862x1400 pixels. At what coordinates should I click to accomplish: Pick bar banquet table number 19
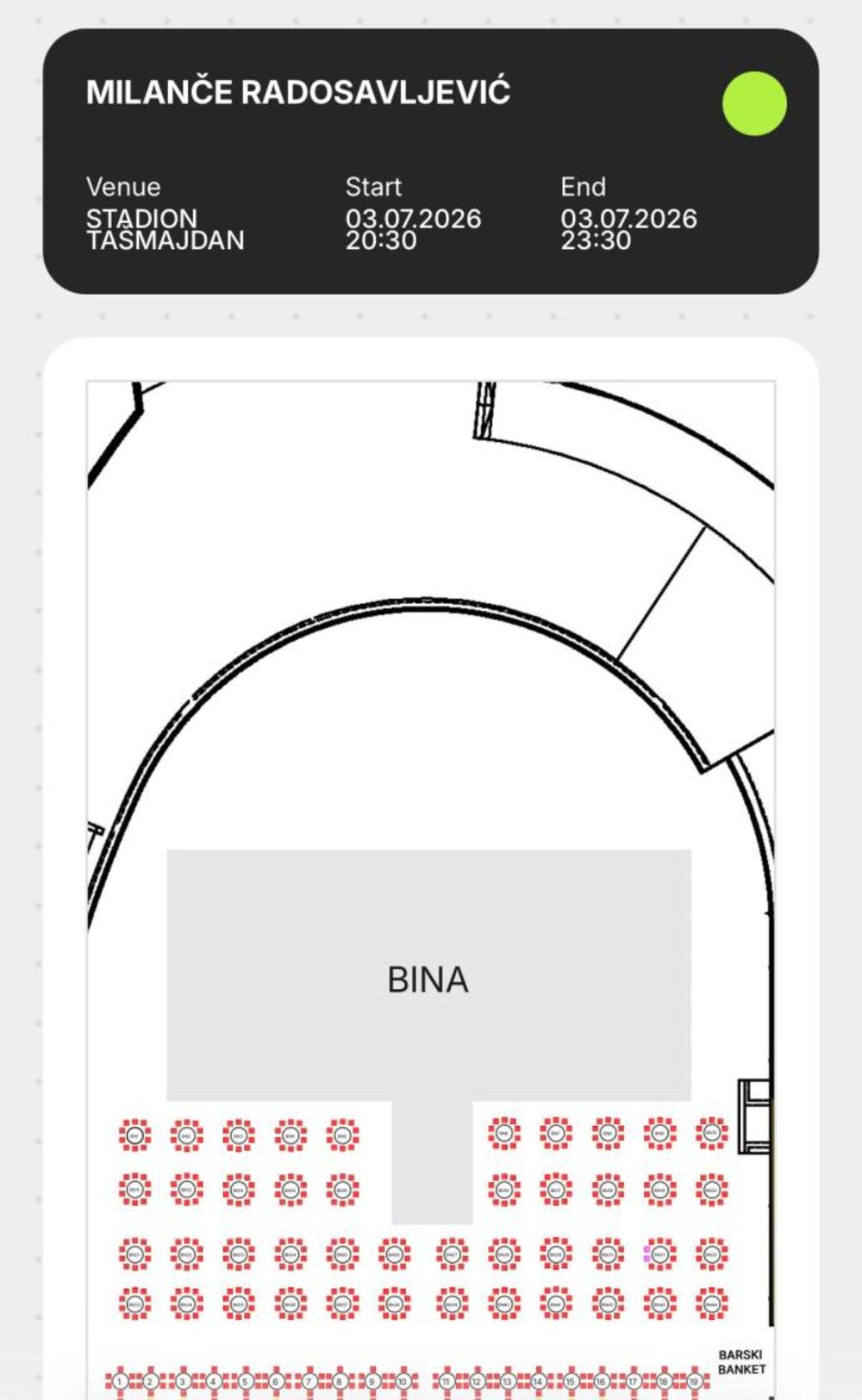click(694, 1381)
